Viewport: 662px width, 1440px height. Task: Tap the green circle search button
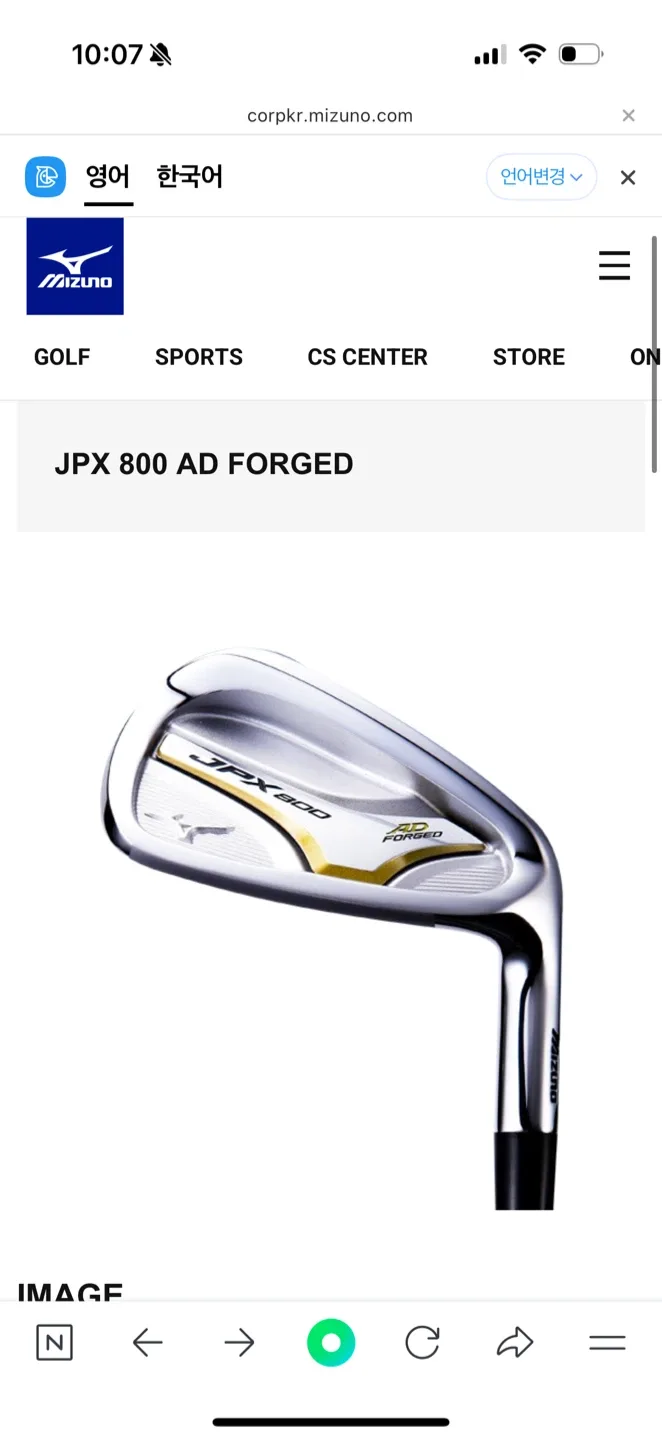pos(331,1343)
